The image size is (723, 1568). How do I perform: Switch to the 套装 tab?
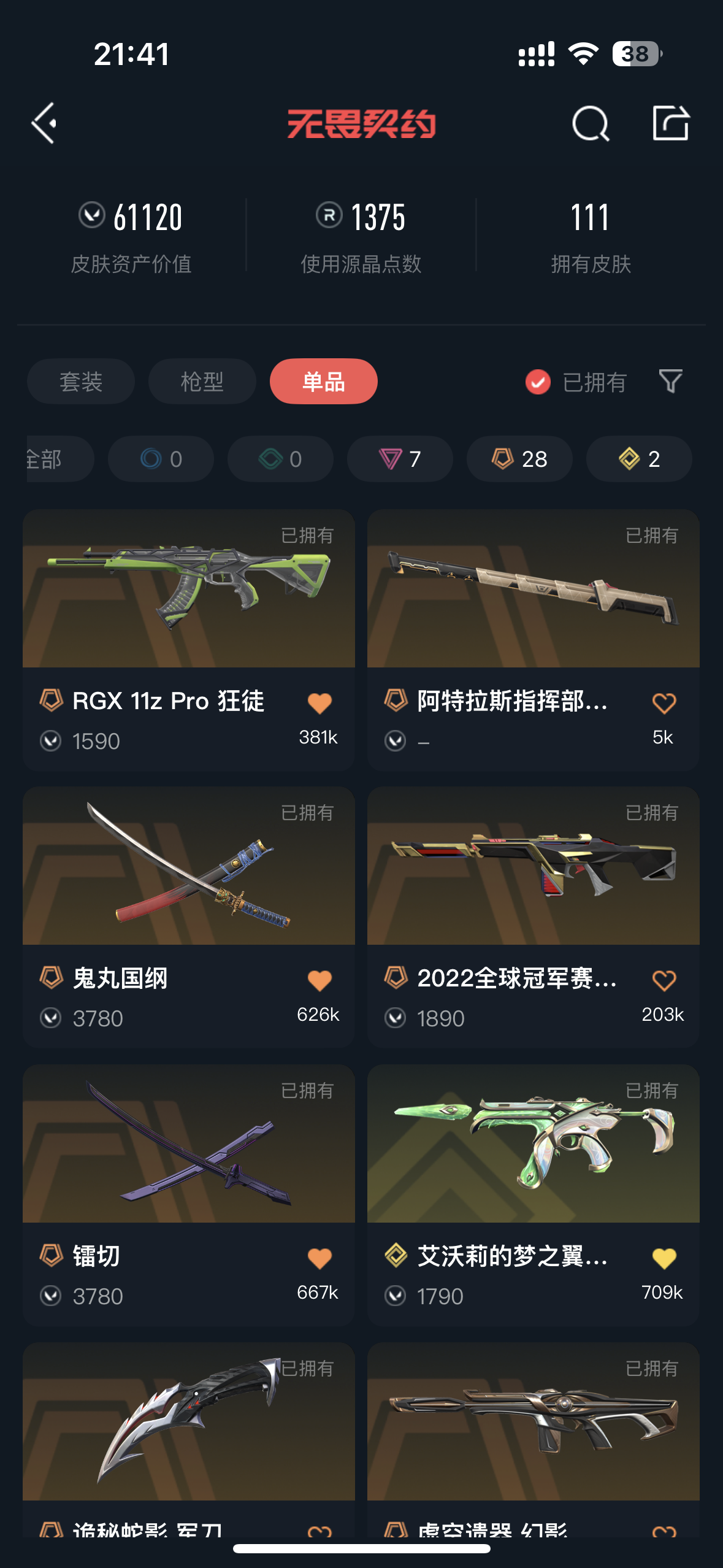(81, 382)
